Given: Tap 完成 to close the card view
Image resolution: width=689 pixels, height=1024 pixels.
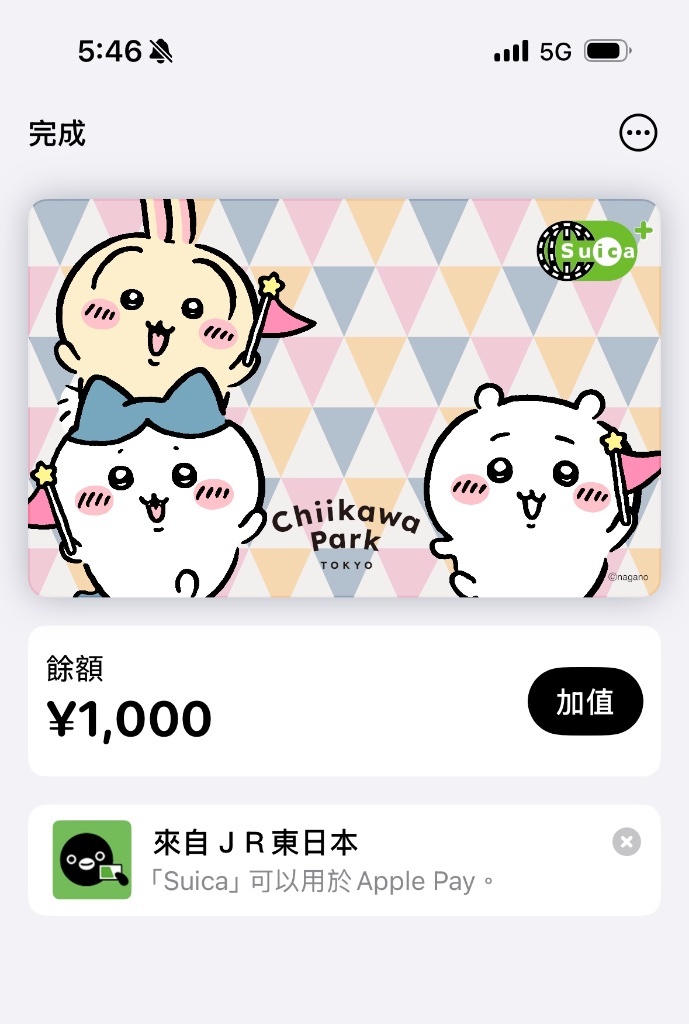Looking at the screenshot, I should pos(57,134).
